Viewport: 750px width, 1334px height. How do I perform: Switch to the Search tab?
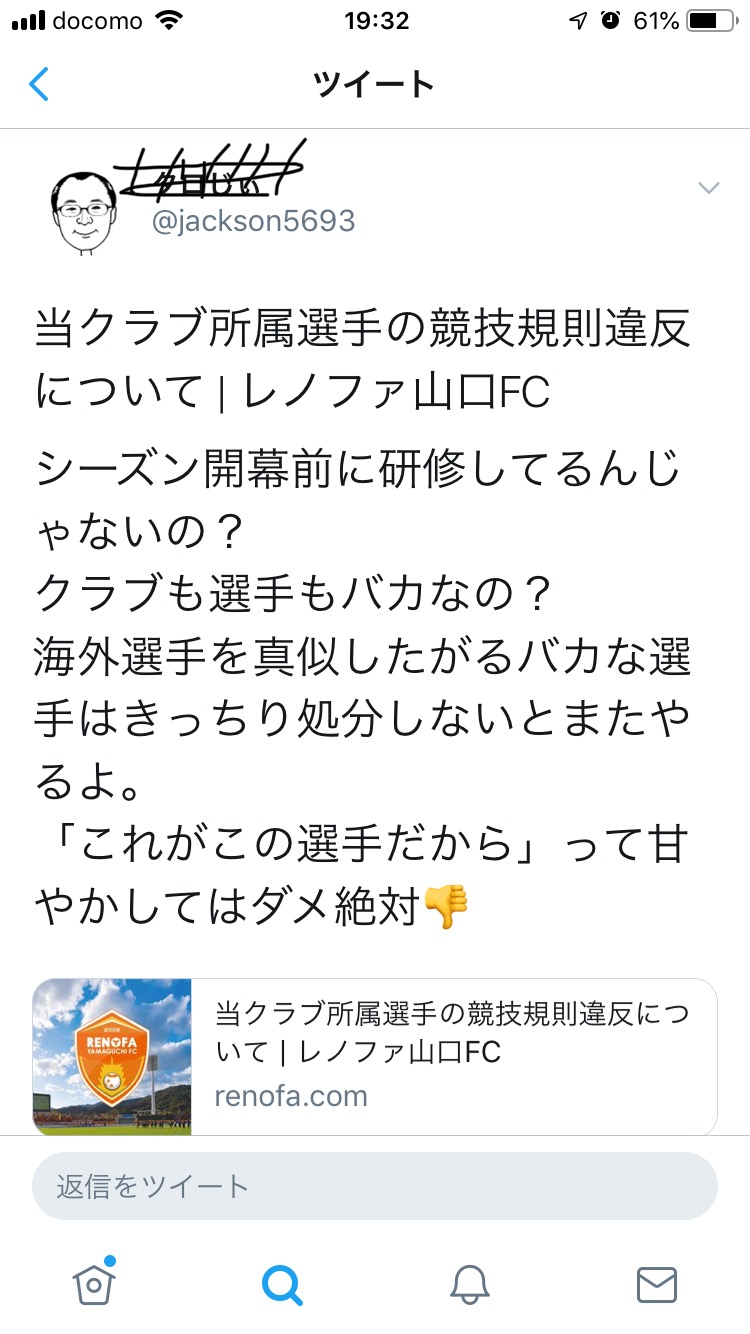pos(281,1283)
